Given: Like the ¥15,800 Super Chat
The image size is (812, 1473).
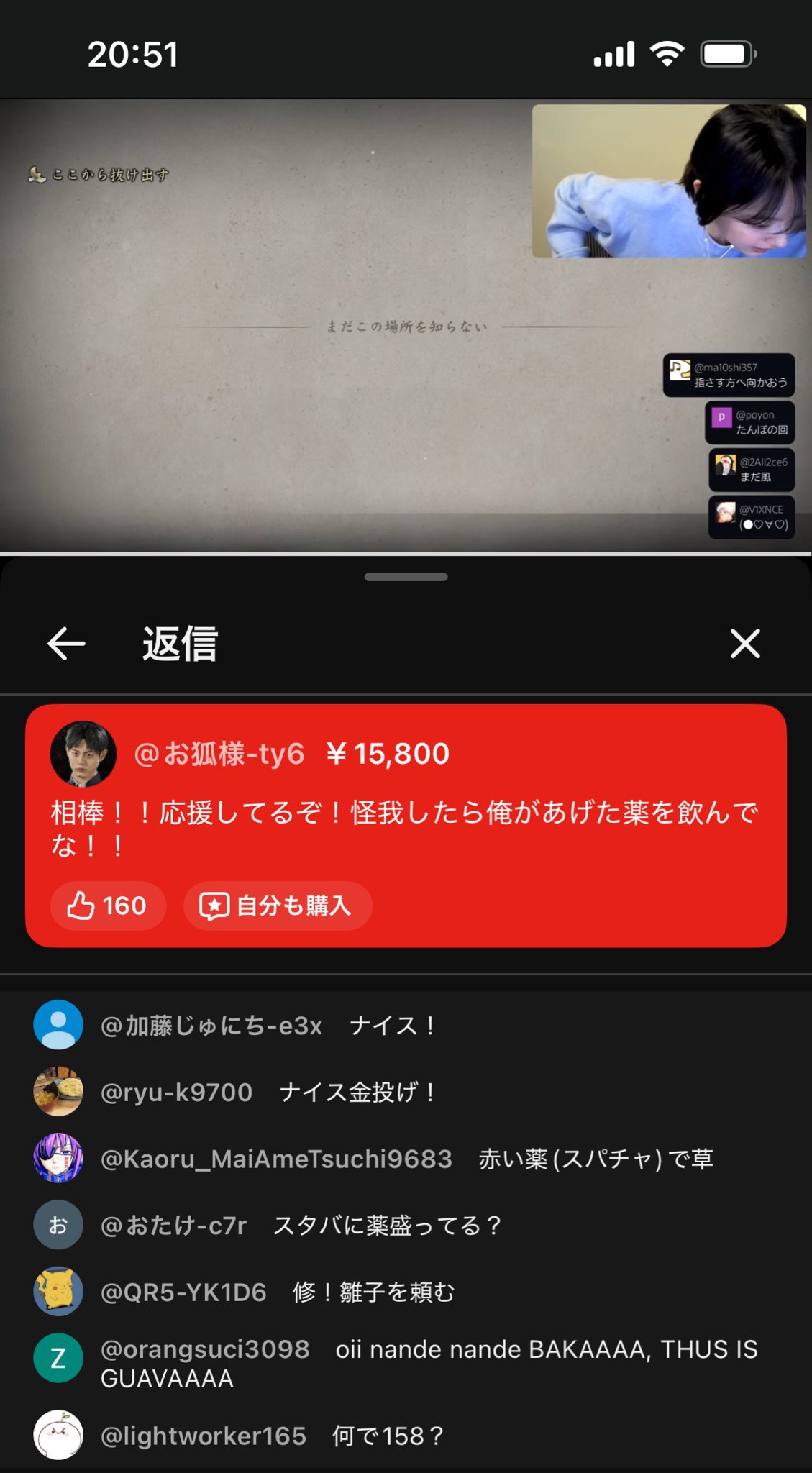Looking at the screenshot, I should [108, 906].
